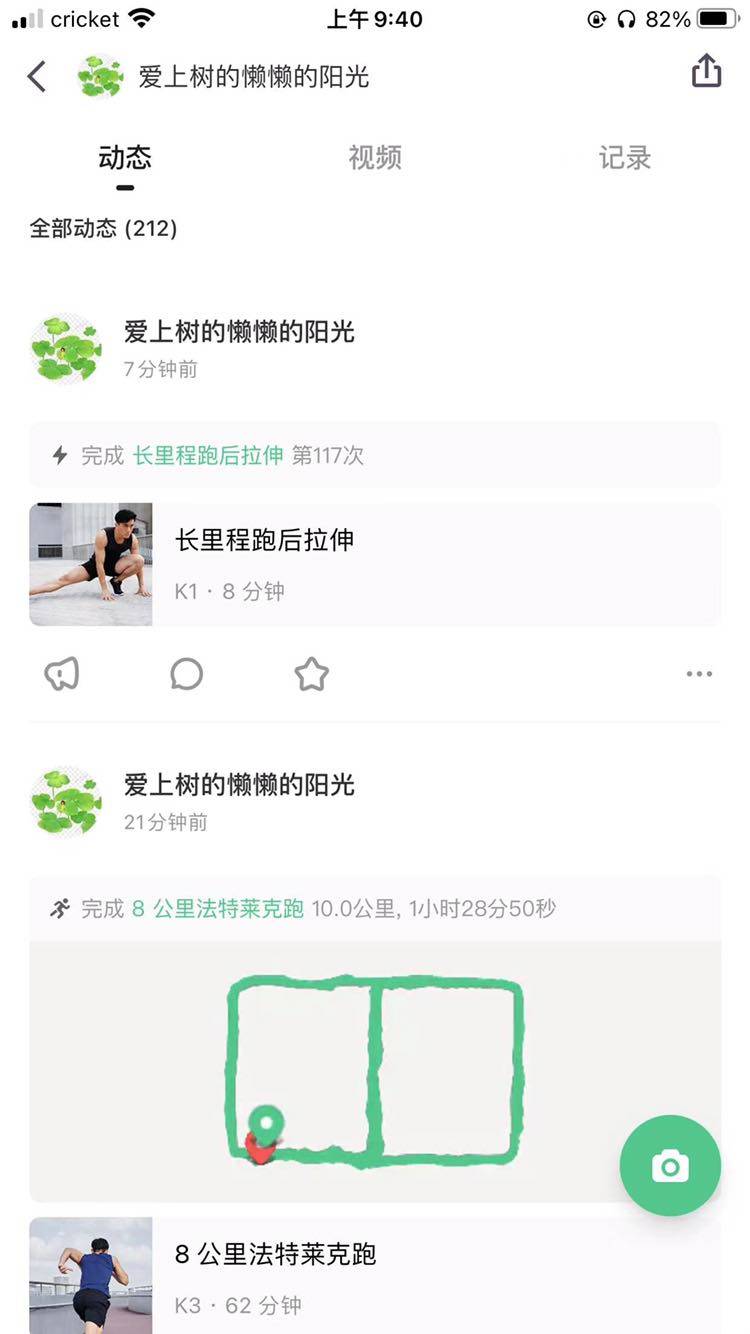Switch to the 记录 tab

625,158
